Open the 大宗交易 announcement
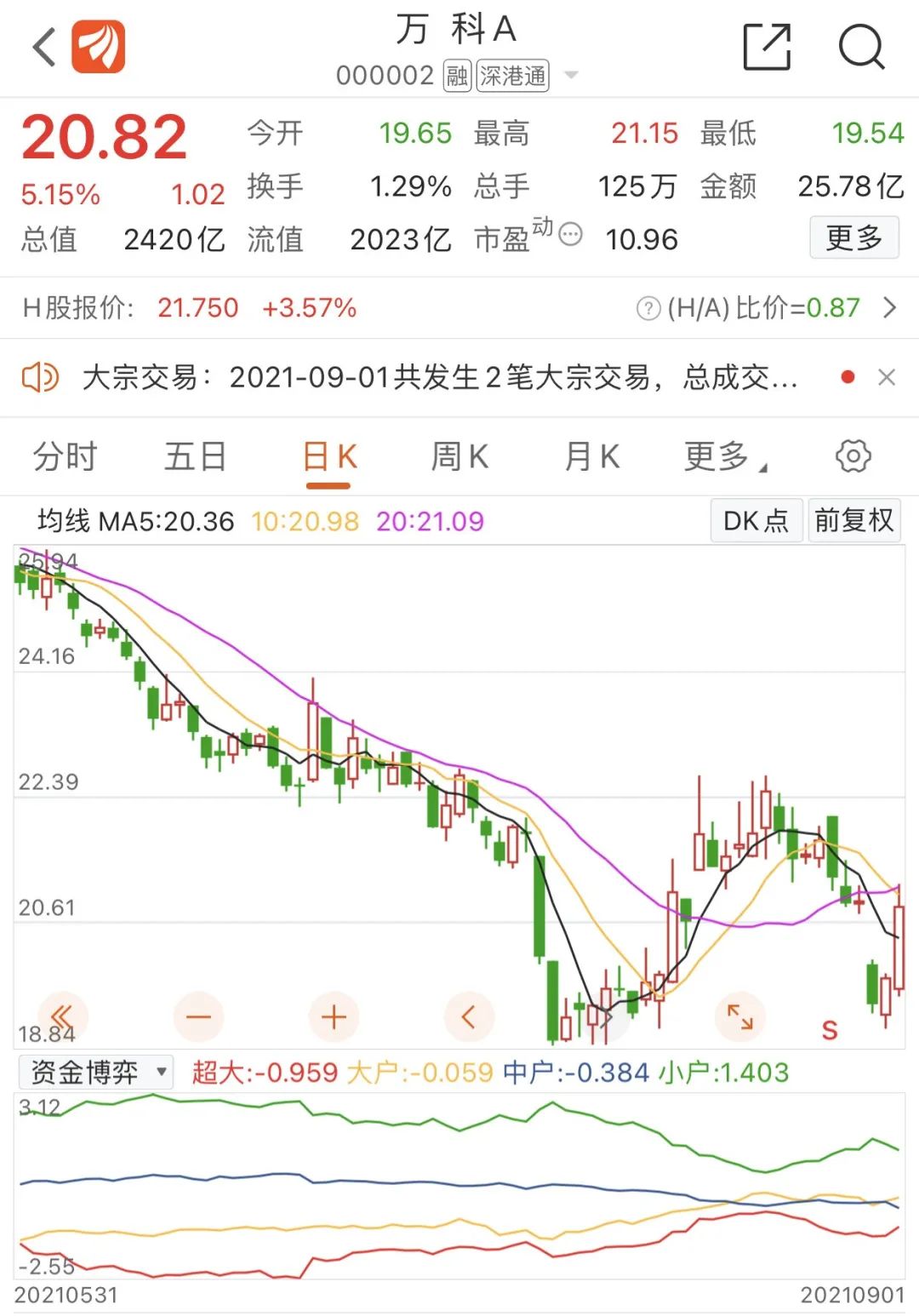Image resolution: width=919 pixels, height=1316 pixels. point(439,377)
